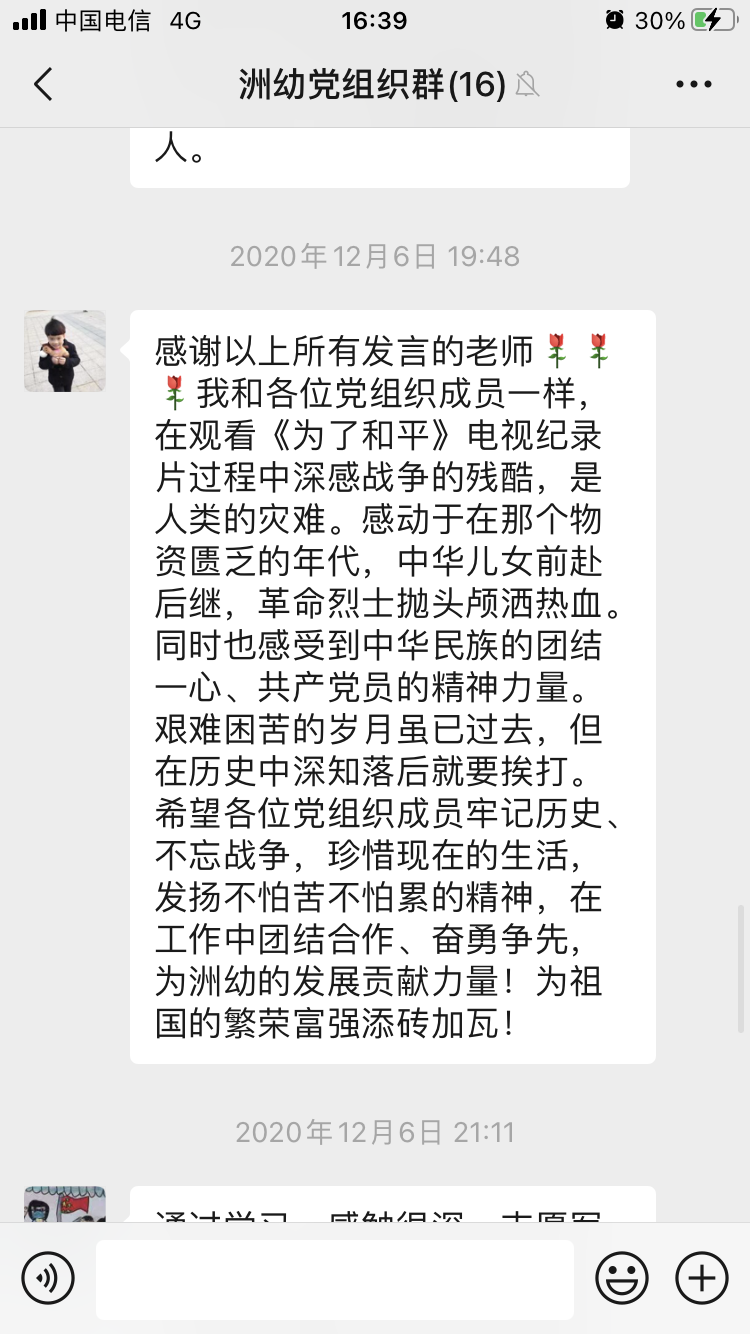Viewport: 750px width, 1334px height.
Task: Open the avatar of the 21:11 sender
Action: pyautogui.click(x=65, y=1205)
